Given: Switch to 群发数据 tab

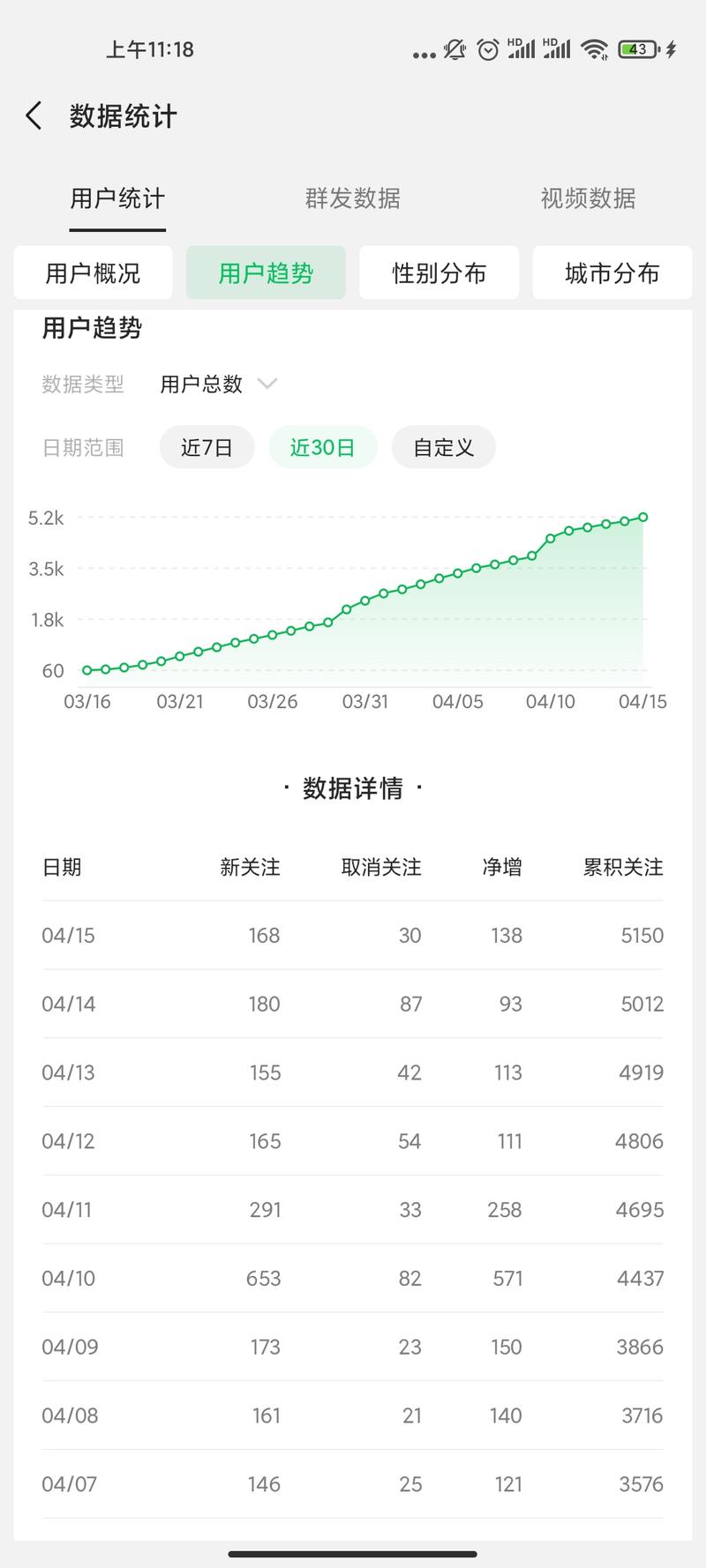Looking at the screenshot, I should tap(352, 198).
